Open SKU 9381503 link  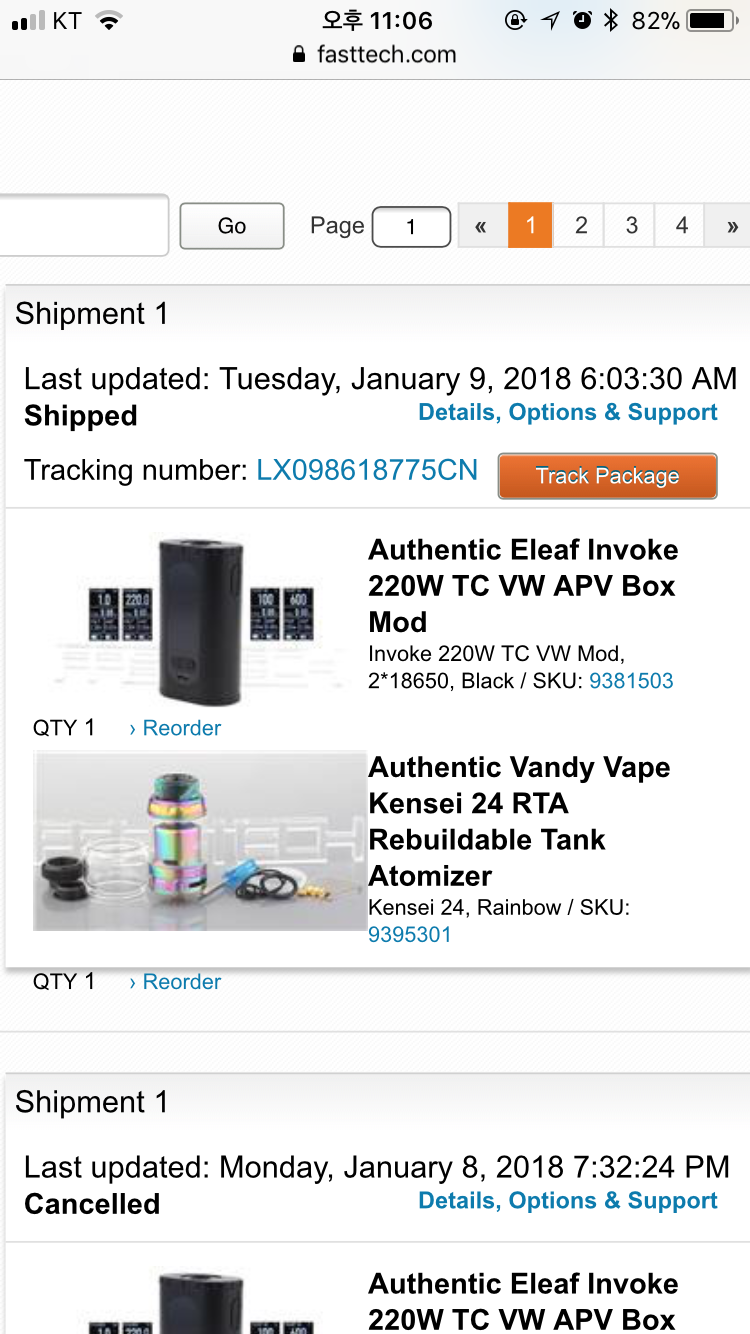[631, 681]
